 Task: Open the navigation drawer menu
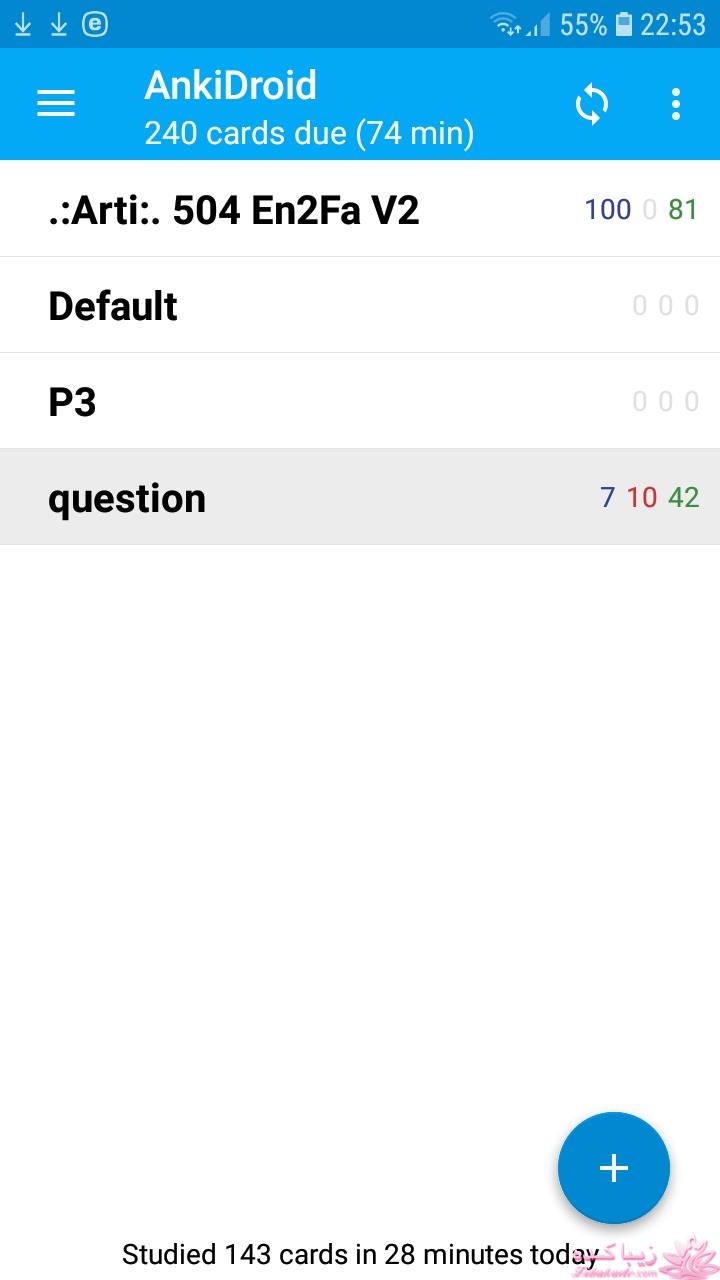click(56, 103)
